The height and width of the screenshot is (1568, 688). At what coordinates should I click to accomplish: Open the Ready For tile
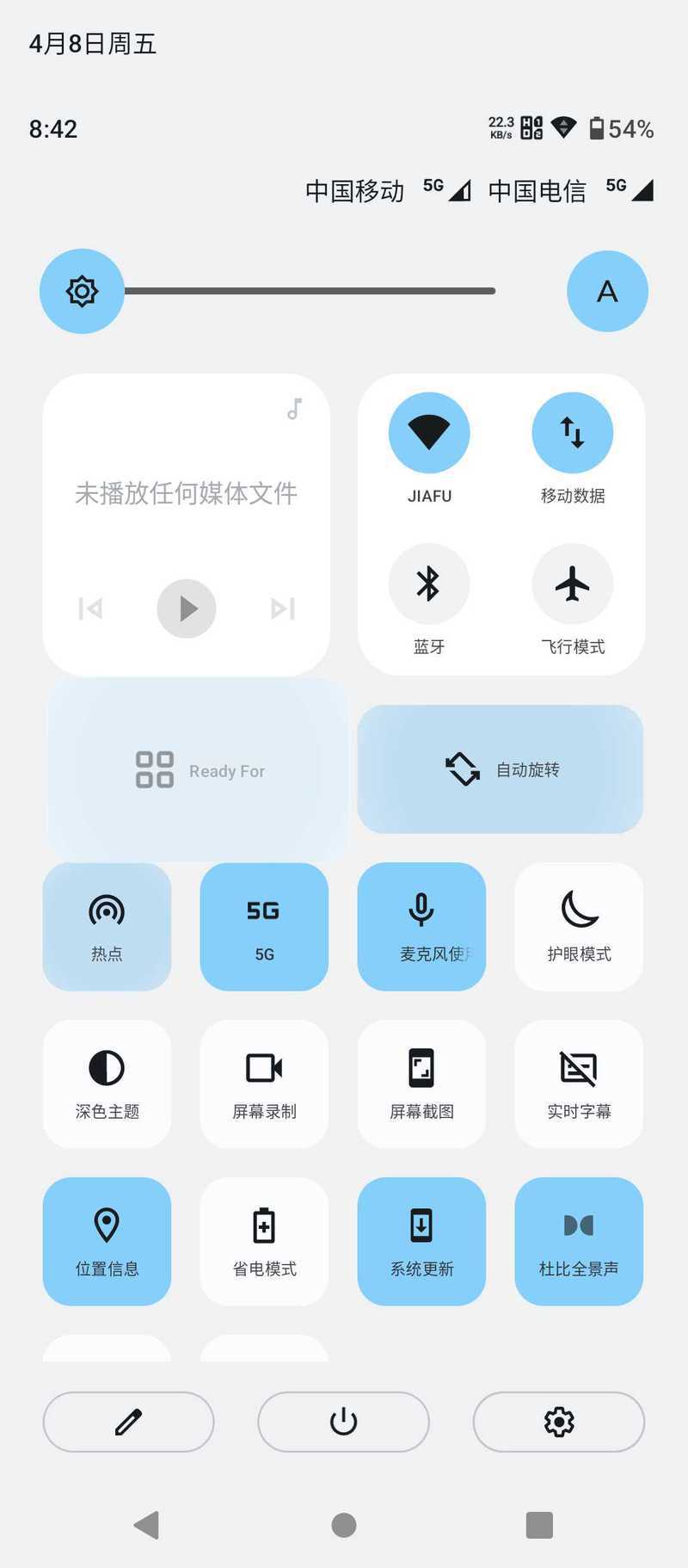click(200, 770)
